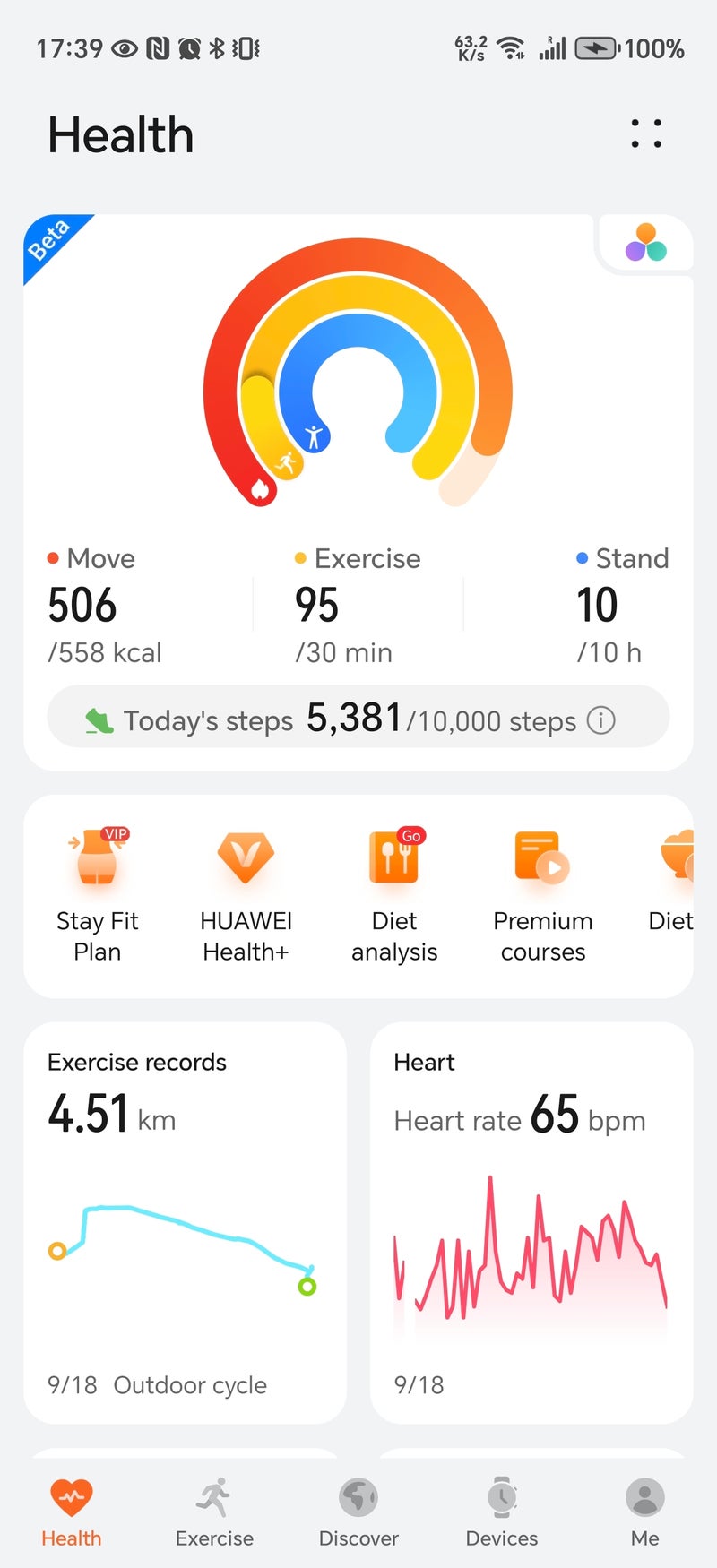
Task: Open HUAWEI Health+
Action: point(246,893)
